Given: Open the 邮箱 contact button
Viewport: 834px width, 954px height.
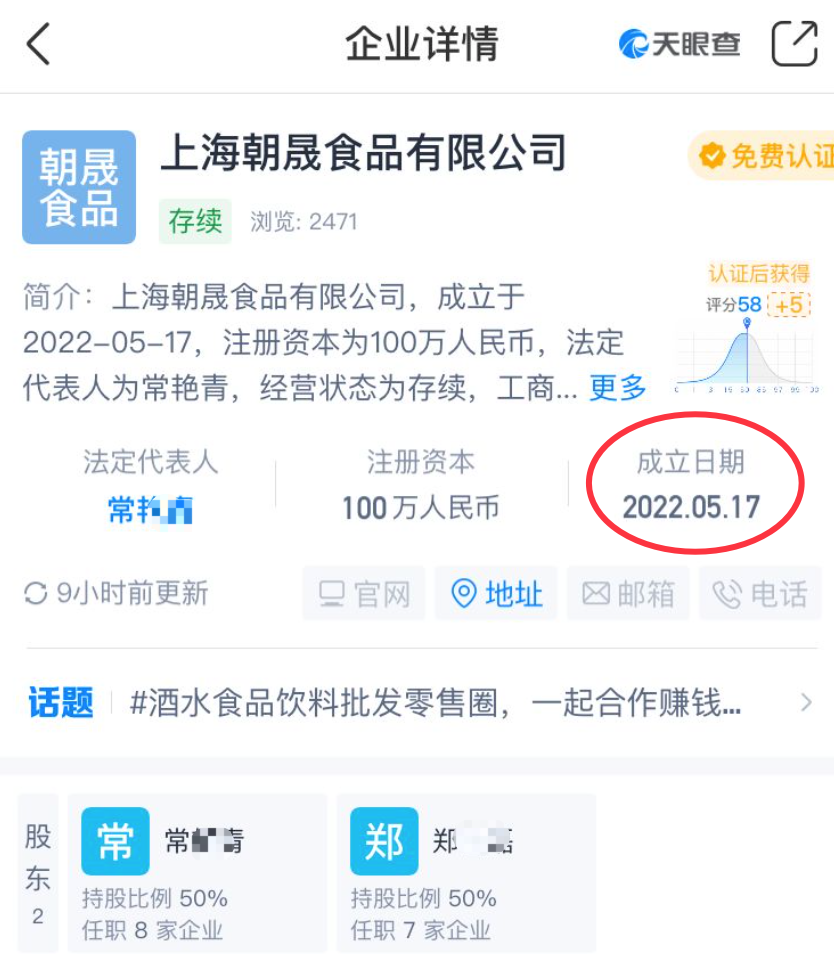Looking at the screenshot, I should point(628,594).
